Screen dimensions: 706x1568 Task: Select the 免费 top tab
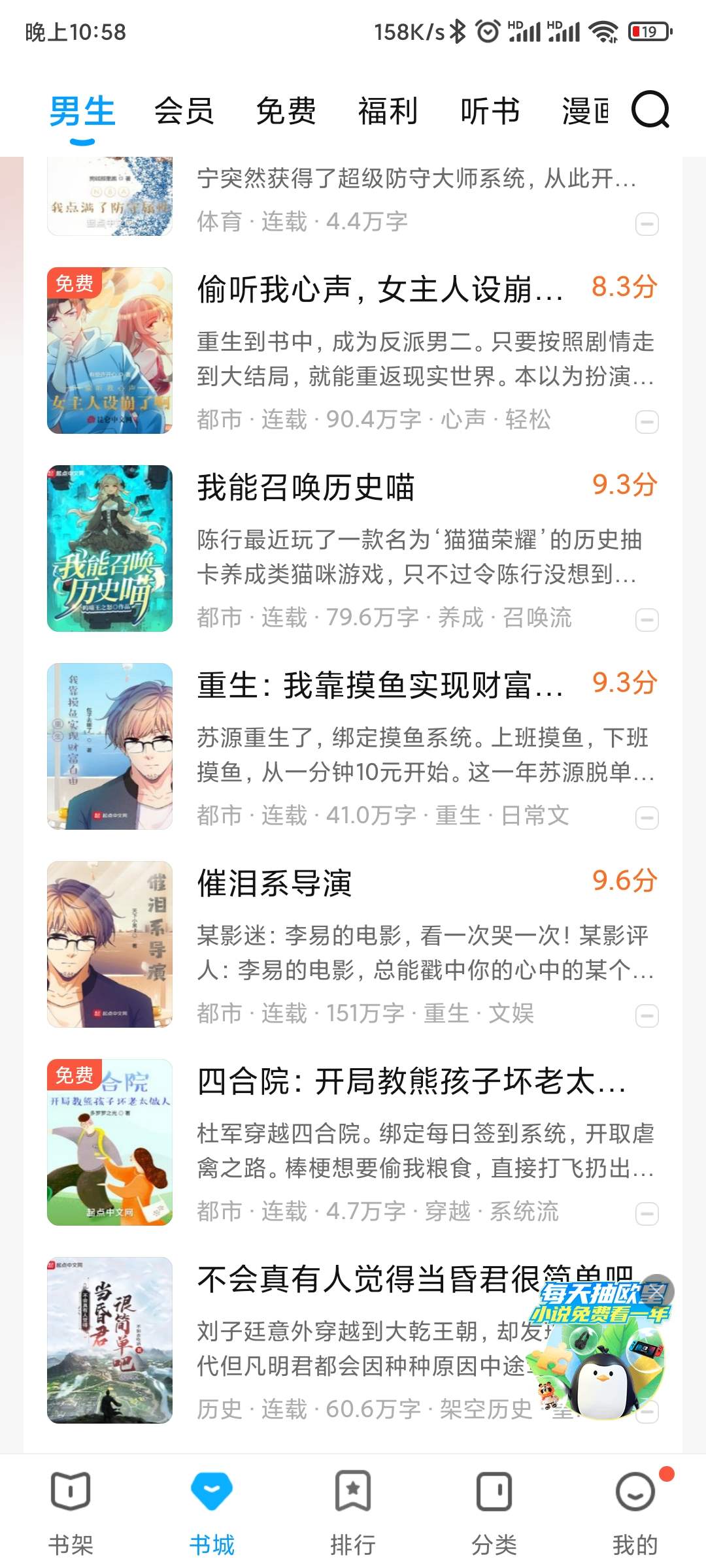tap(286, 111)
